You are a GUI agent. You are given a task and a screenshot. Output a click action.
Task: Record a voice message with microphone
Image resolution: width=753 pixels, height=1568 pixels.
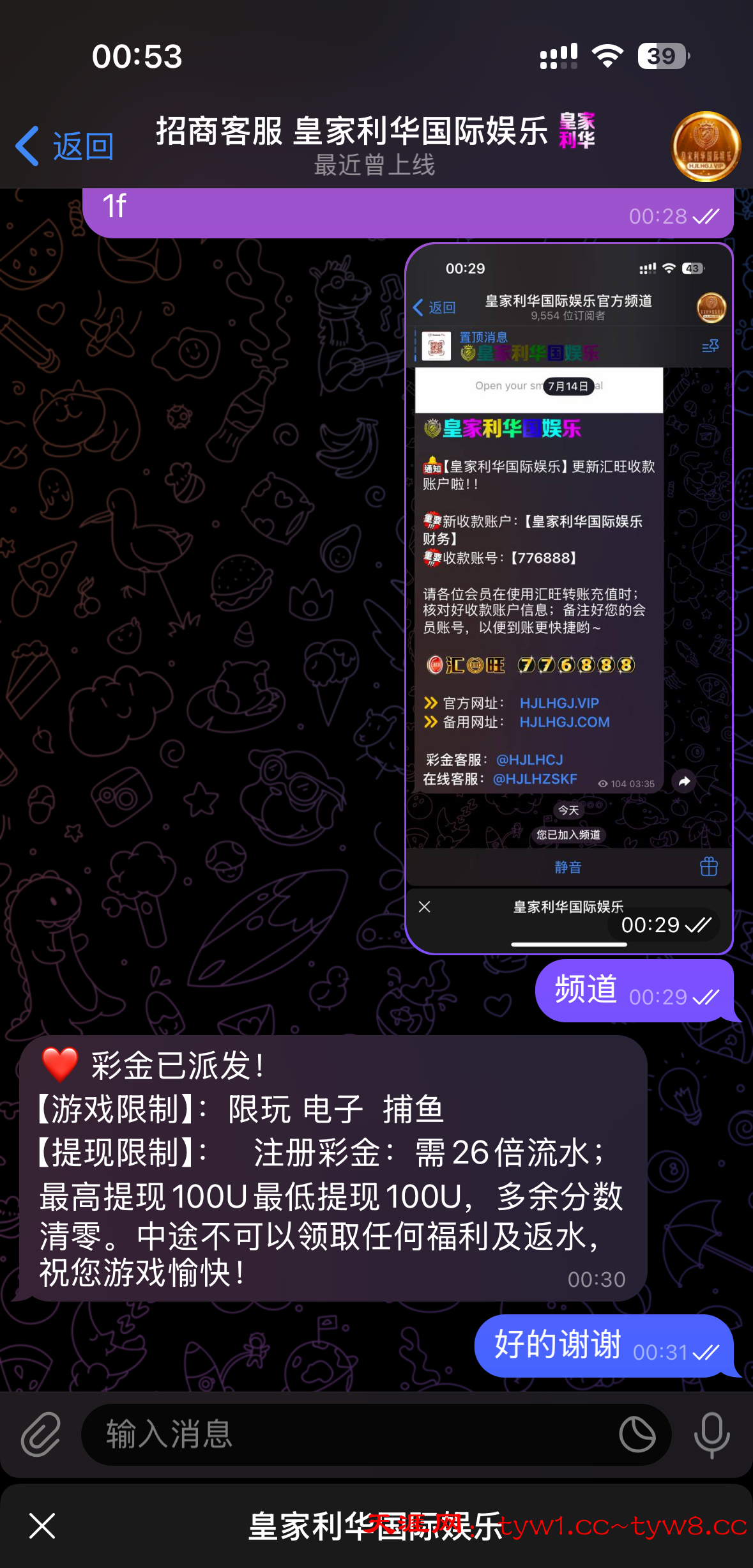711,1434
